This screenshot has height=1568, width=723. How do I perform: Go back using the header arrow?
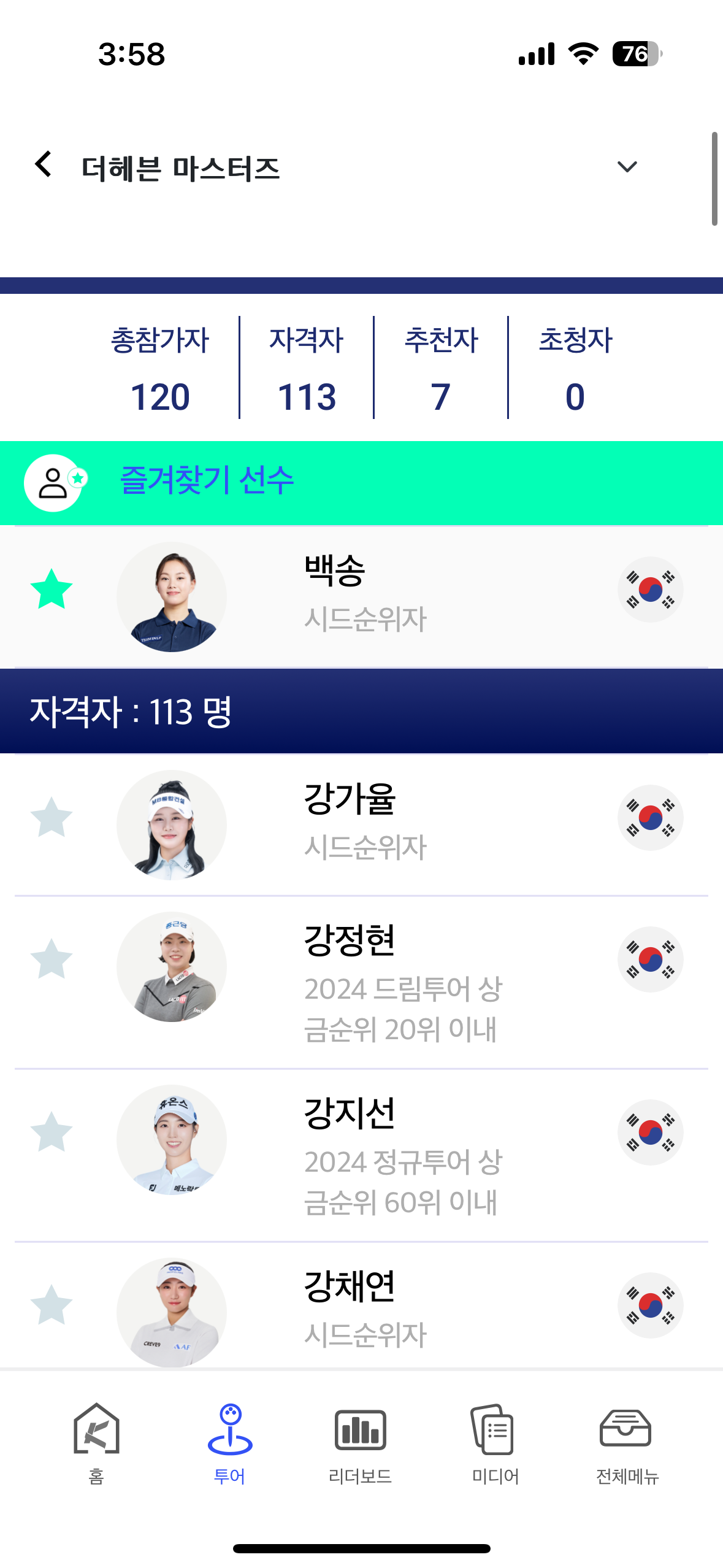point(43,164)
